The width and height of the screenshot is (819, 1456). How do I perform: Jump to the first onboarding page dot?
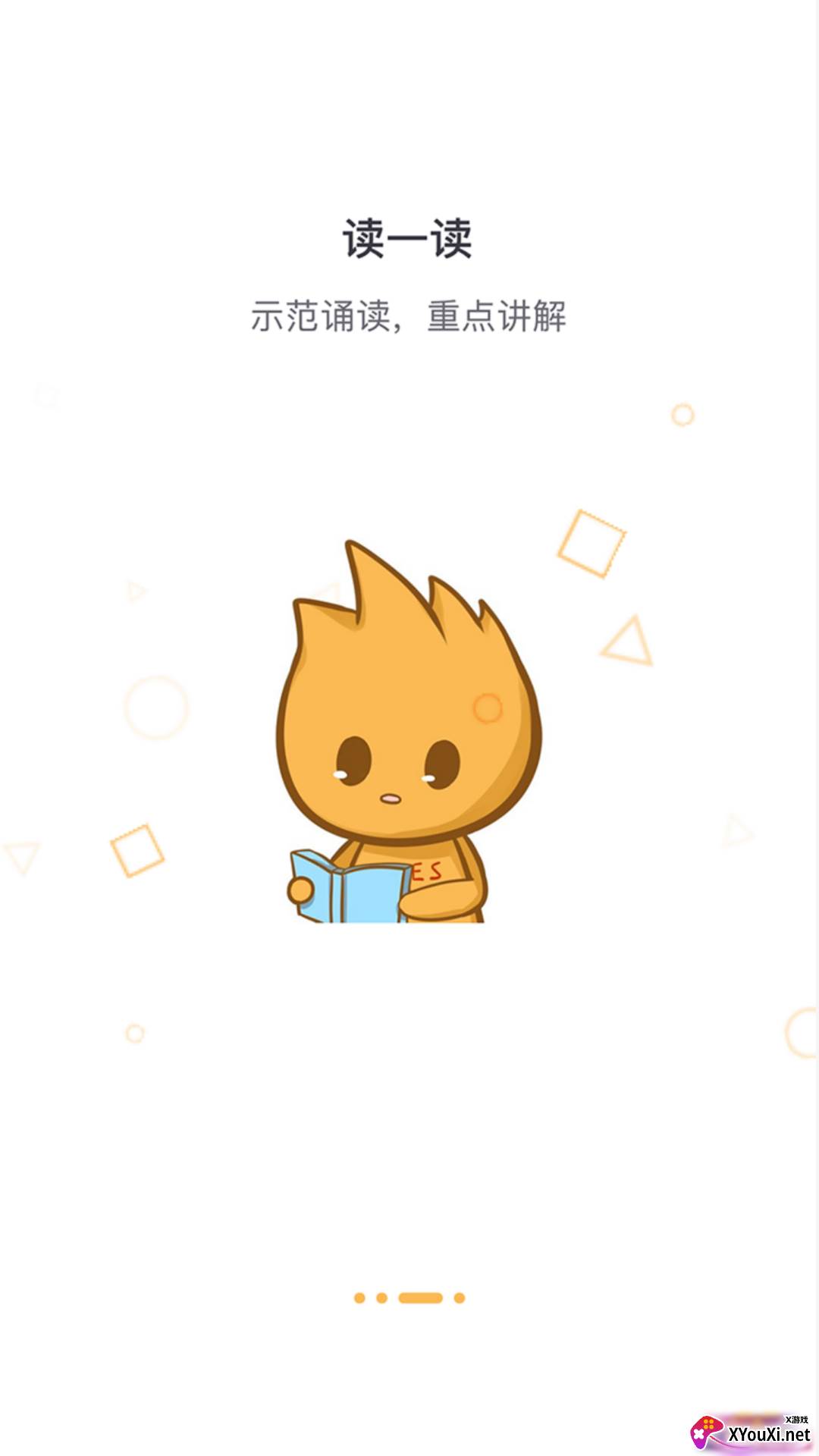coord(359,1298)
